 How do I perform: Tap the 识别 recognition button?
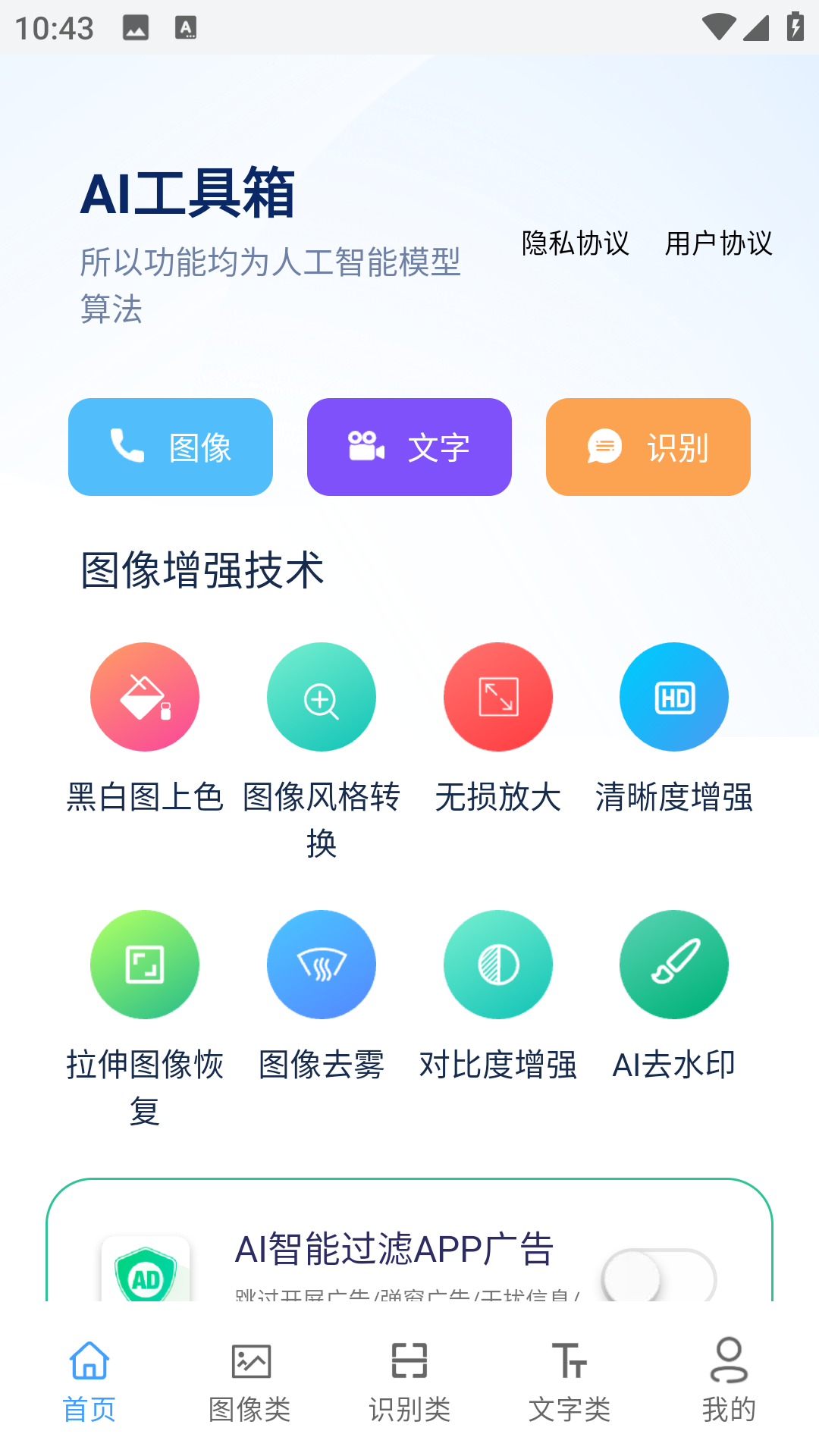coord(648,447)
